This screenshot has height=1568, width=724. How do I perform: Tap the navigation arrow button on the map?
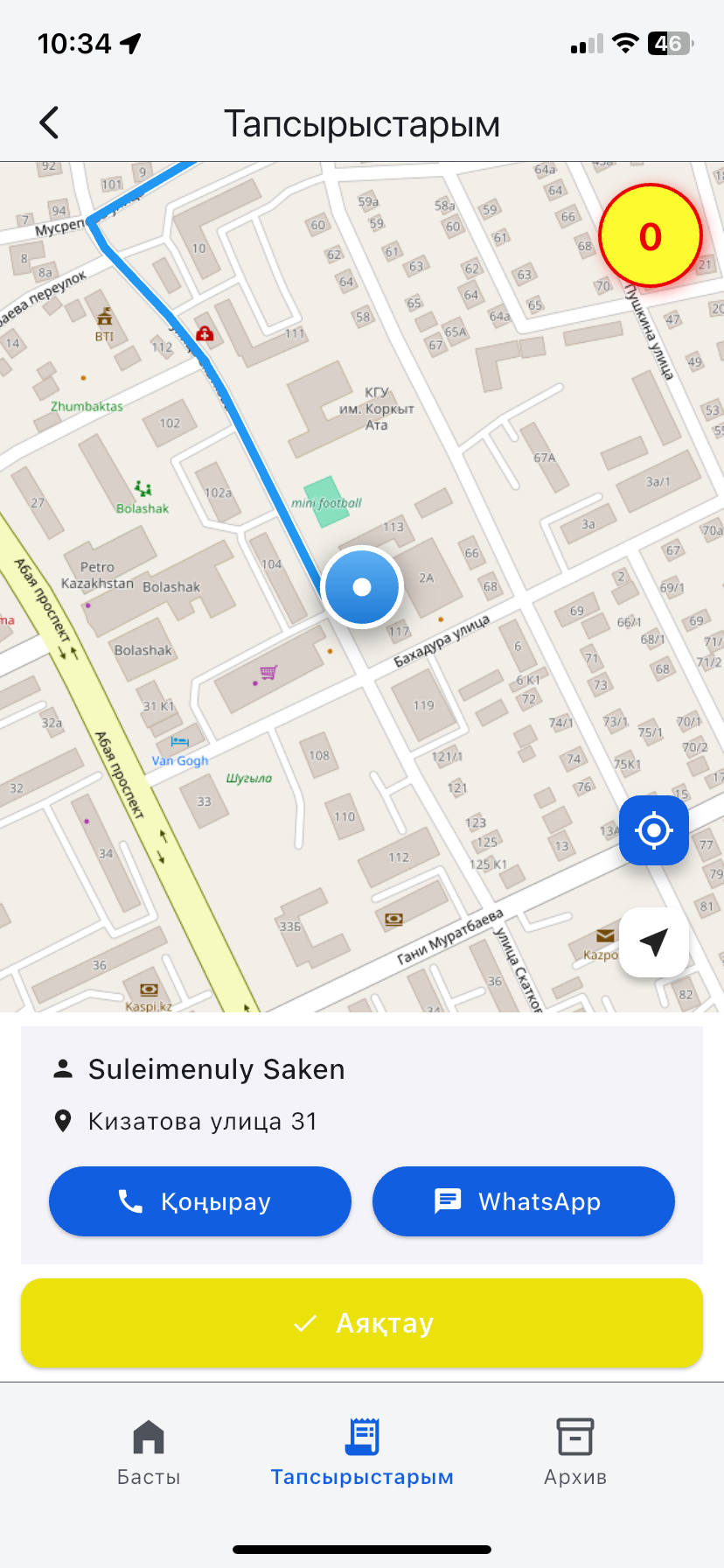pos(653,942)
